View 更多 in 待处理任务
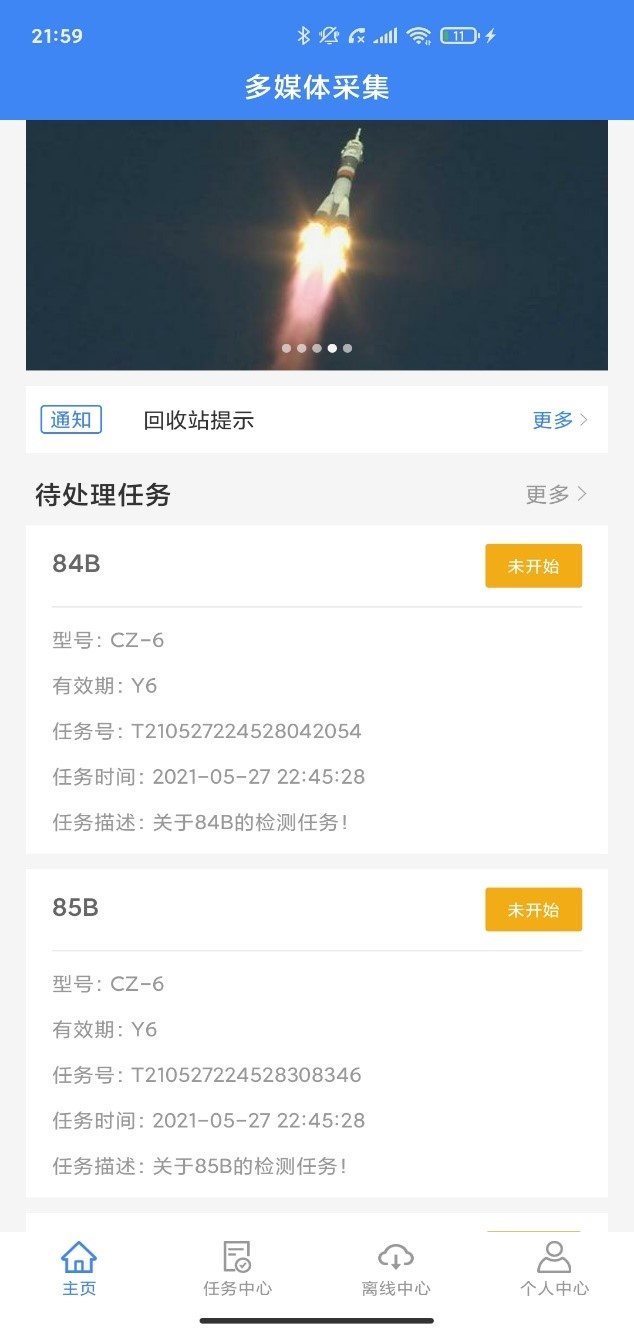Screen dimensions: 634x1333 [x=555, y=494]
